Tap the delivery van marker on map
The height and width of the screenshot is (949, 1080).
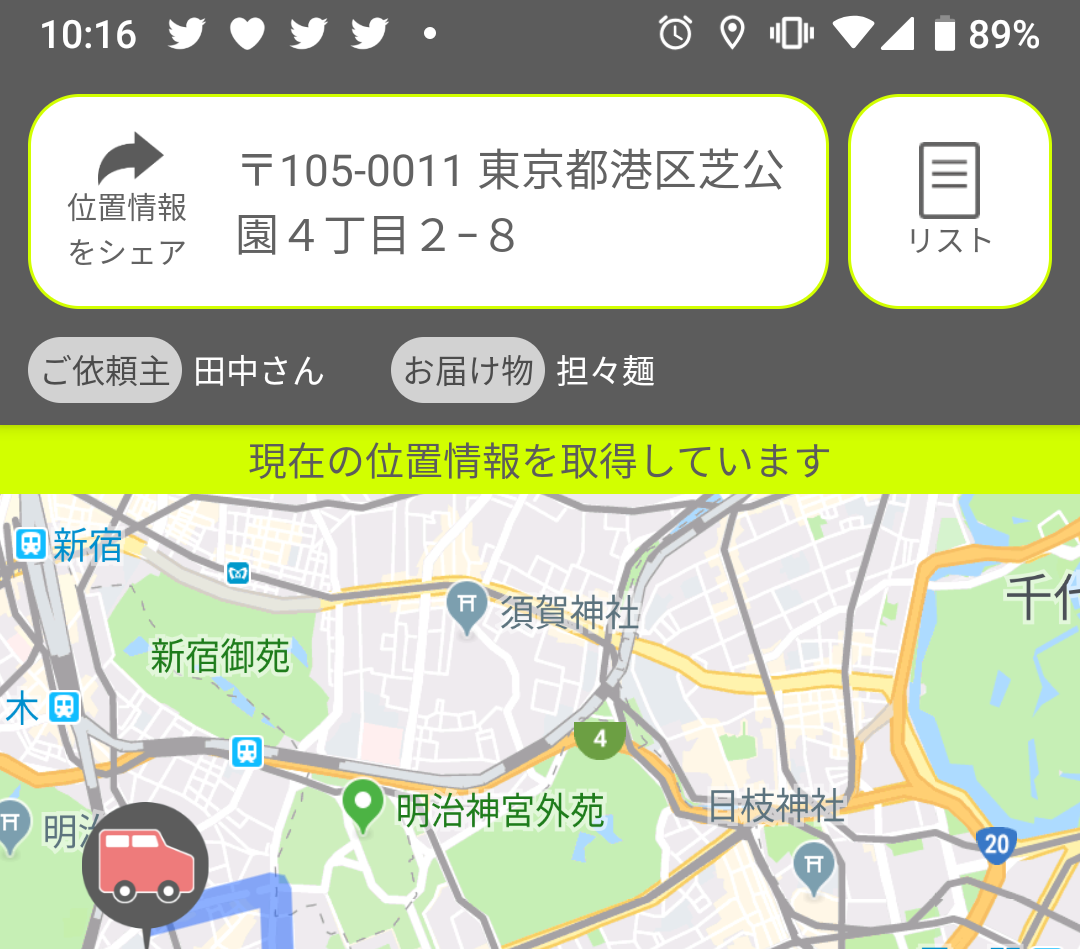tap(145, 868)
